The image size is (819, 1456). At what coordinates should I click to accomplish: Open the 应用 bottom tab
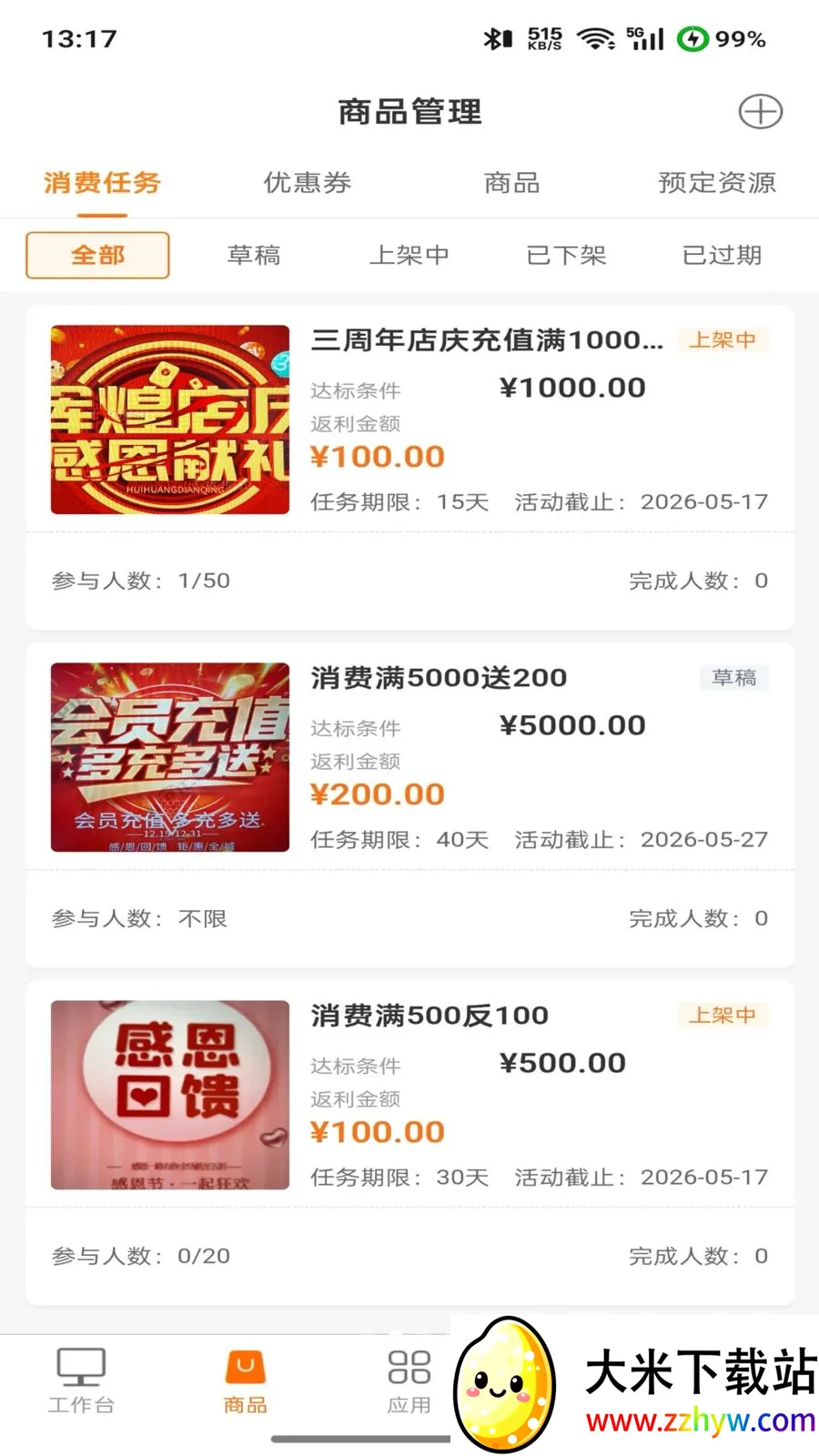tap(409, 1381)
